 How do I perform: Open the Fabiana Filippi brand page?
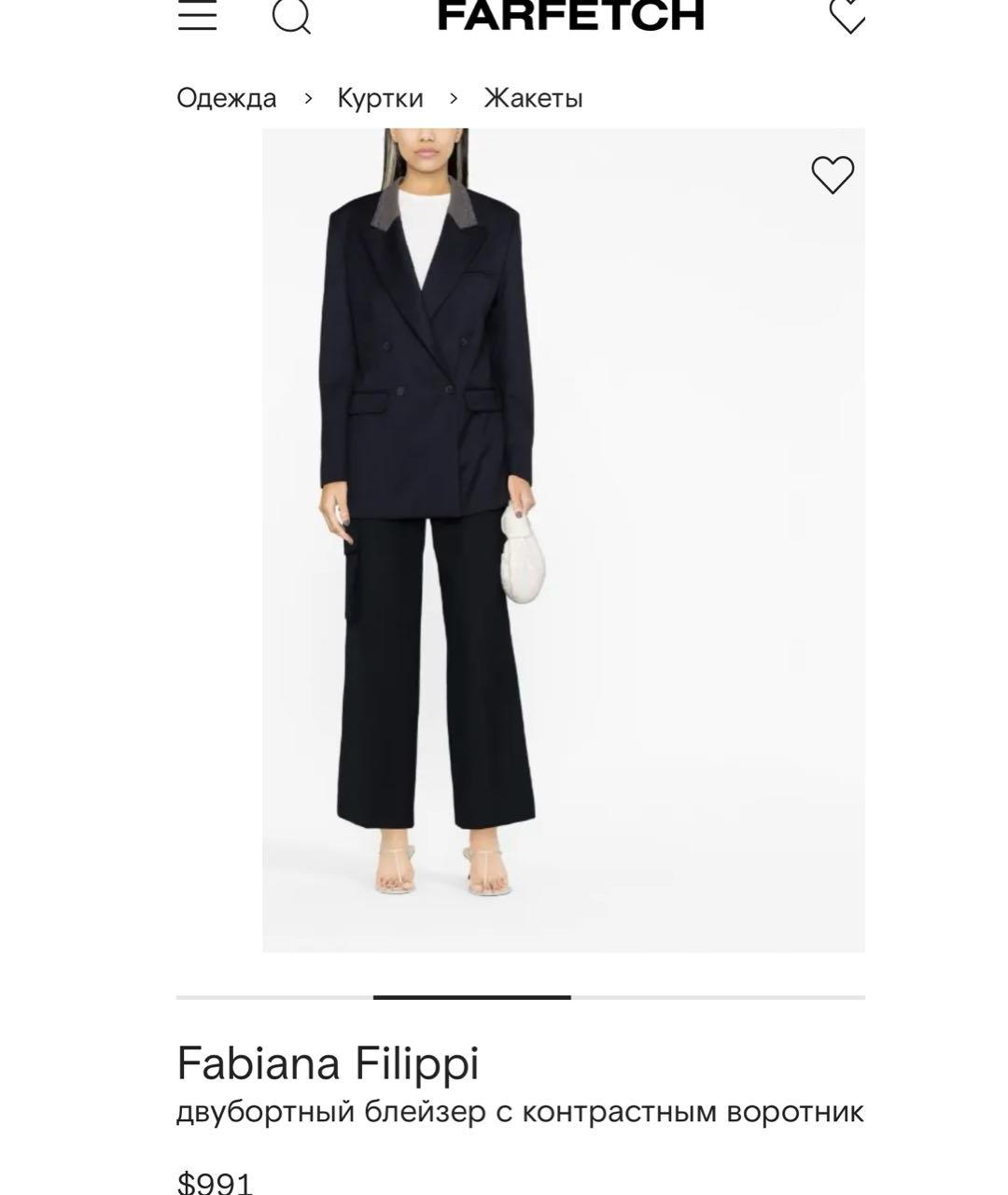(328, 1062)
